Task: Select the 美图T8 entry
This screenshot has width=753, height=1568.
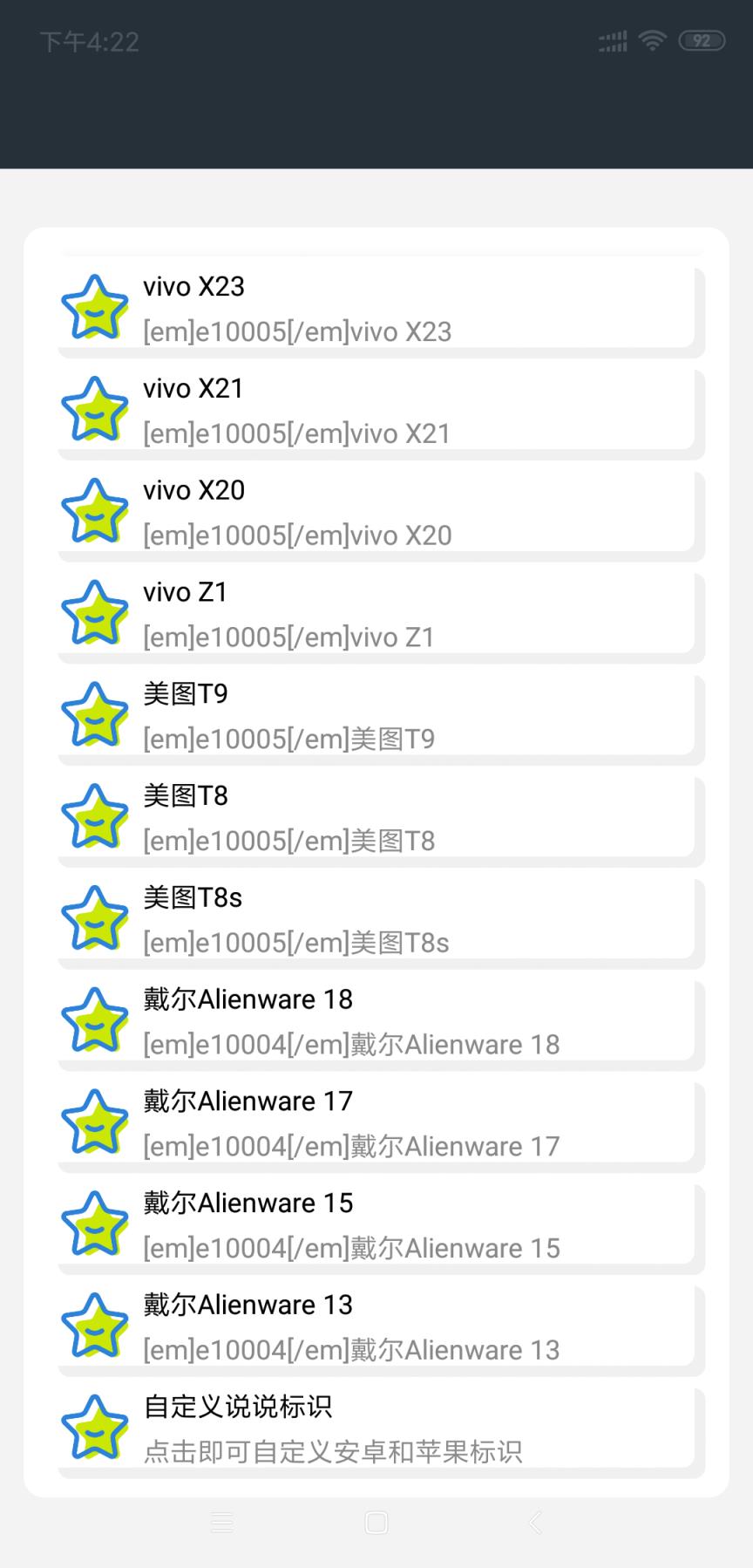Action: pos(376,818)
